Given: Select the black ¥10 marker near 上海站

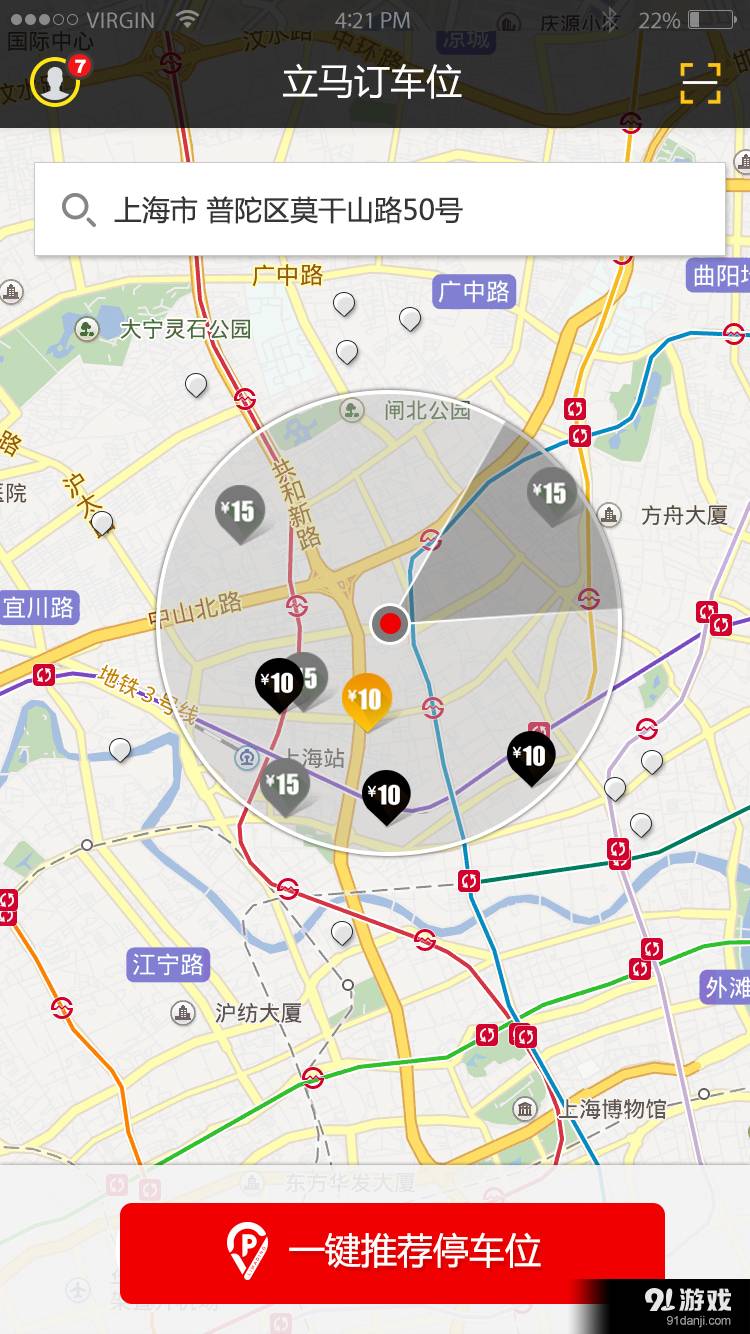Looking at the screenshot, I should 385,795.
